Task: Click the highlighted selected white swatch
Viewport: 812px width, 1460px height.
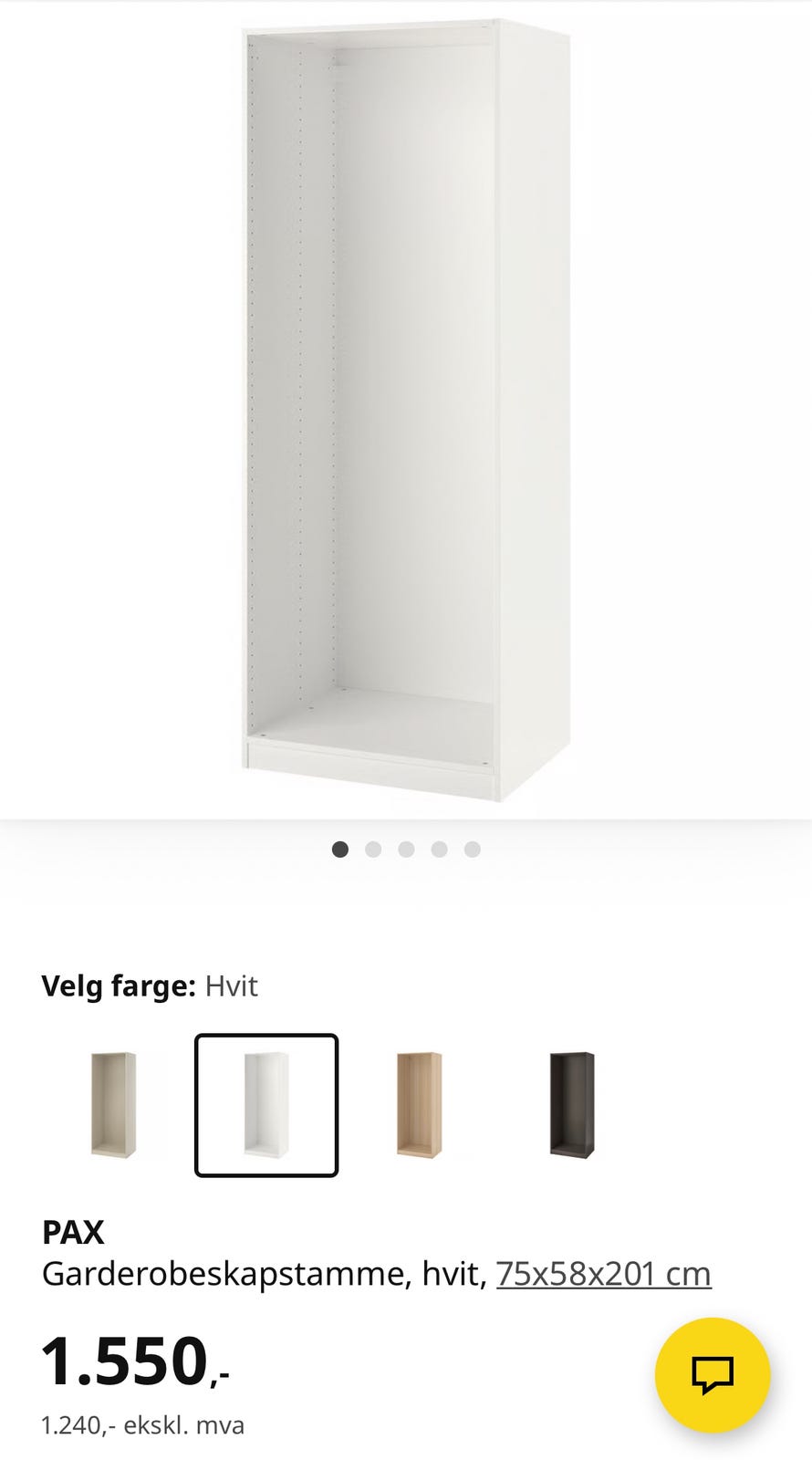Action: click(265, 1104)
